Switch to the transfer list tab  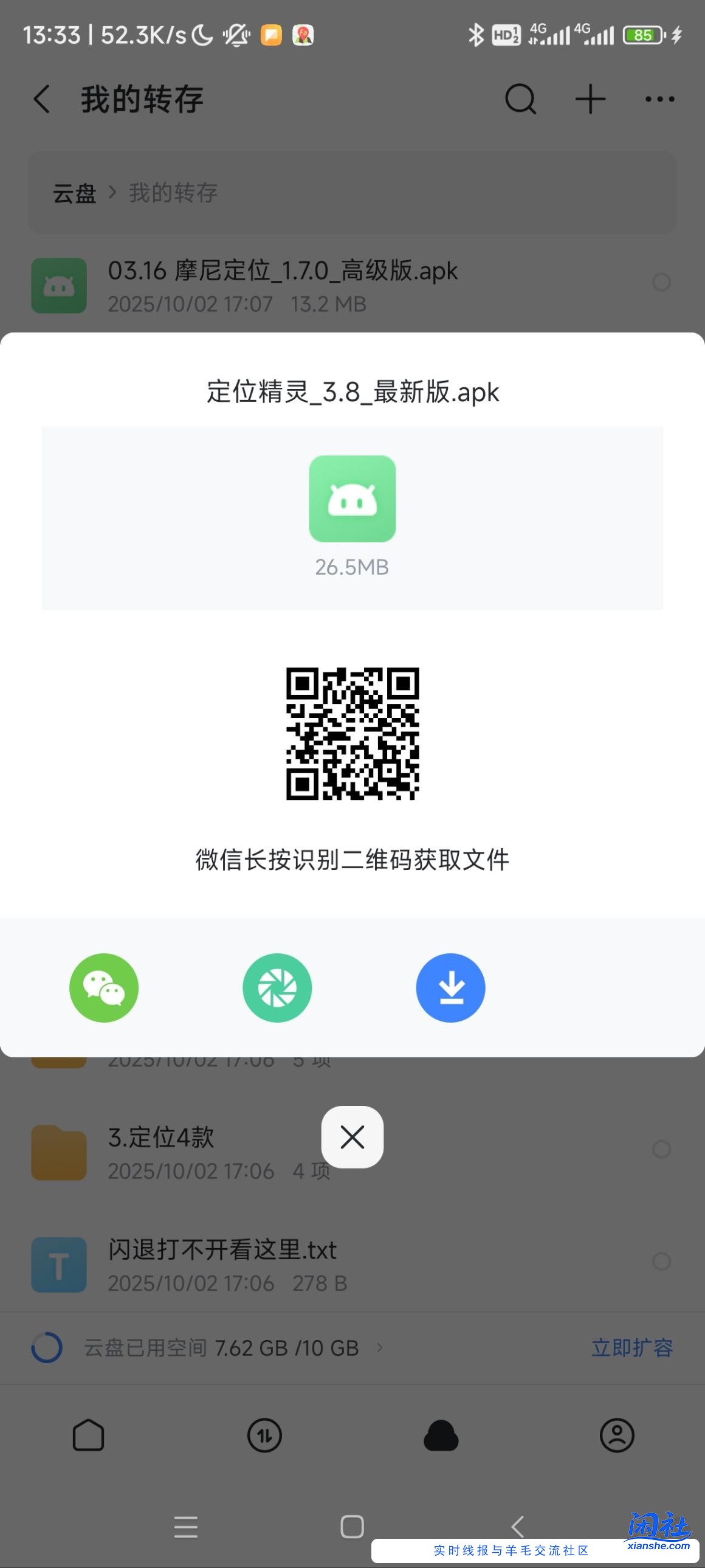coord(264,1437)
